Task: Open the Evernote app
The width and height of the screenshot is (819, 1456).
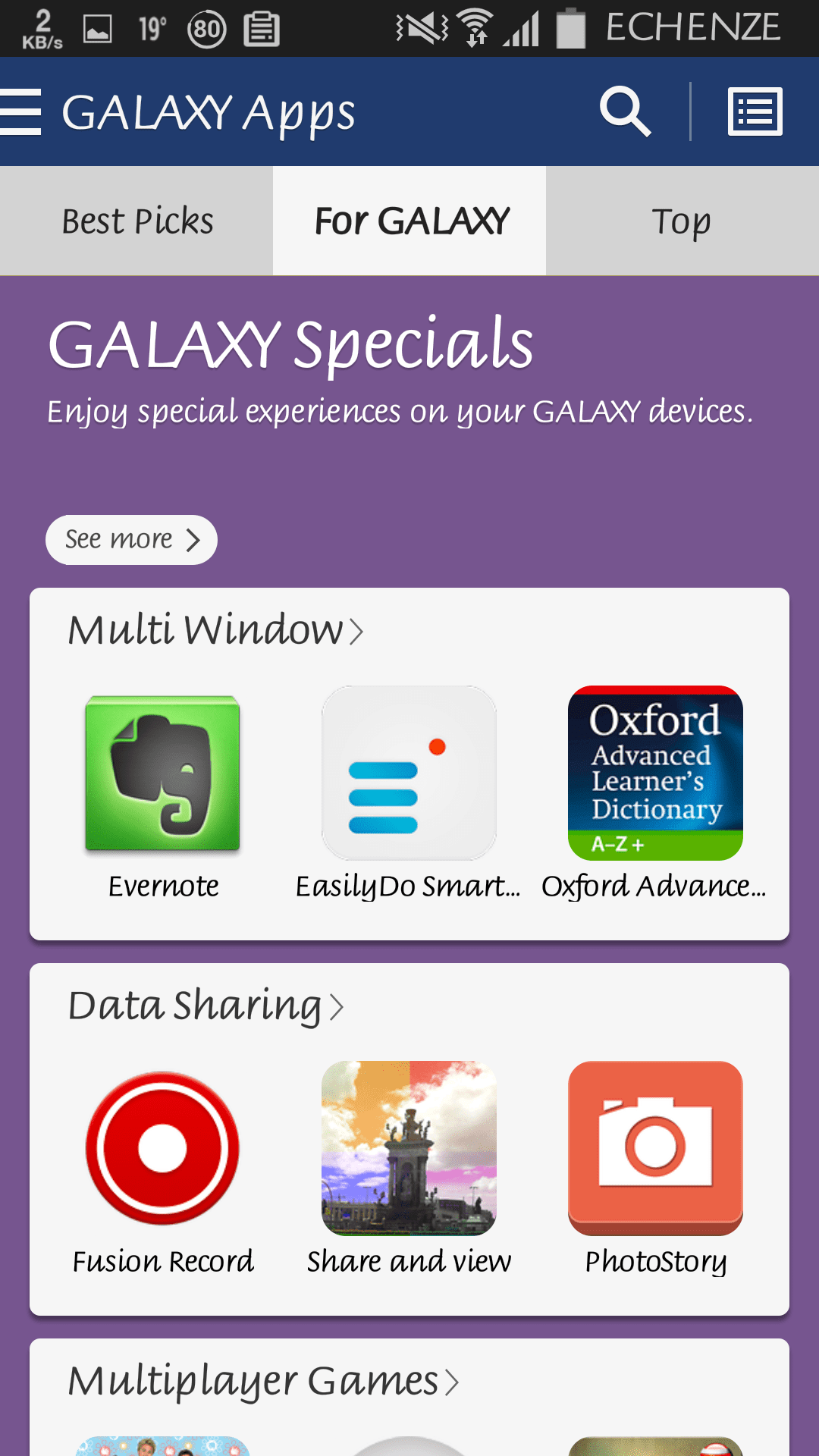Action: click(x=163, y=794)
